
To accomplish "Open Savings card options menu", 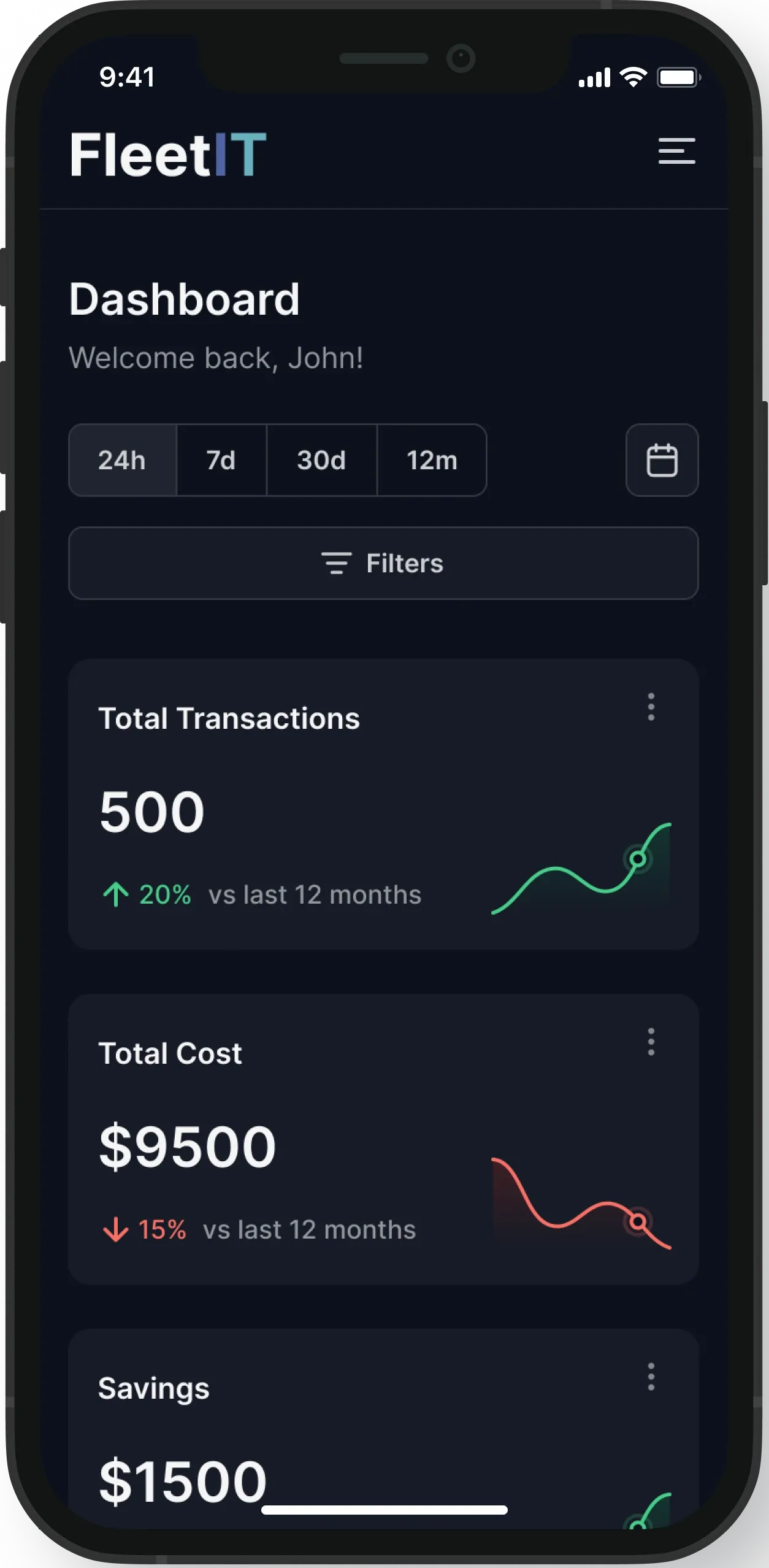I will click(651, 1377).
